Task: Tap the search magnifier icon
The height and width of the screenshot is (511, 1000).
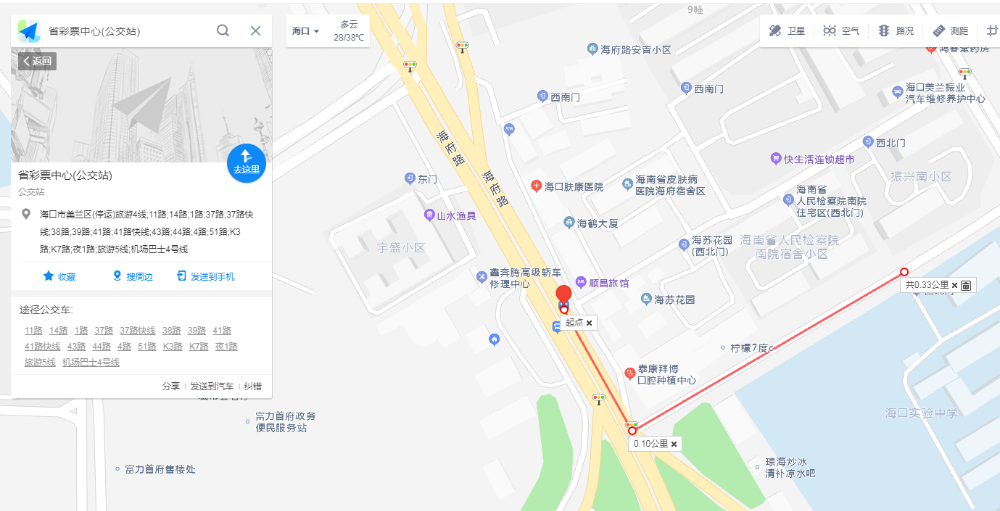Action: [x=223, y=31]
